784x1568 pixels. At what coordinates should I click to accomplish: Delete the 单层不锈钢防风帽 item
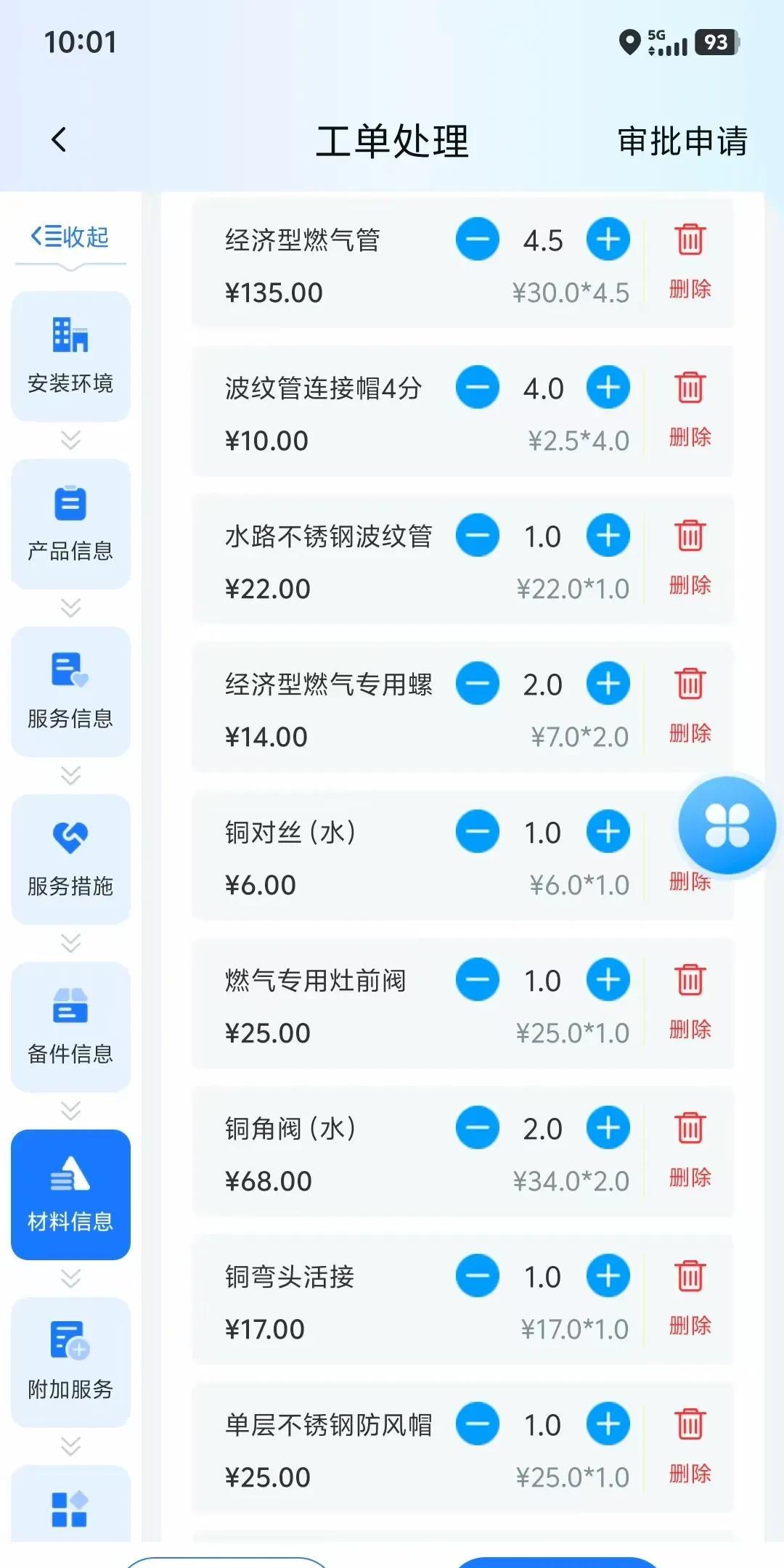click(690, 1442)
